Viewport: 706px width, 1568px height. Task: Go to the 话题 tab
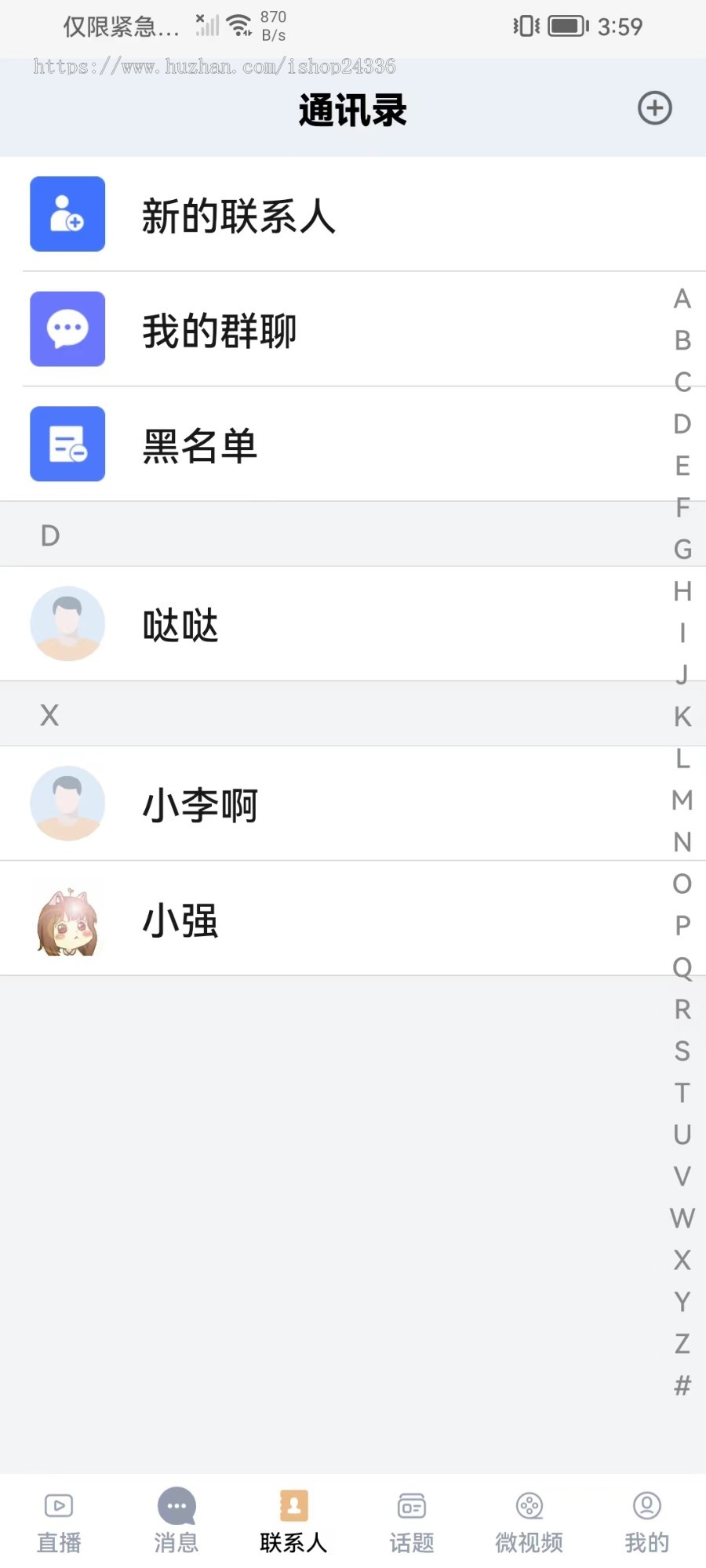point(412,1522)
